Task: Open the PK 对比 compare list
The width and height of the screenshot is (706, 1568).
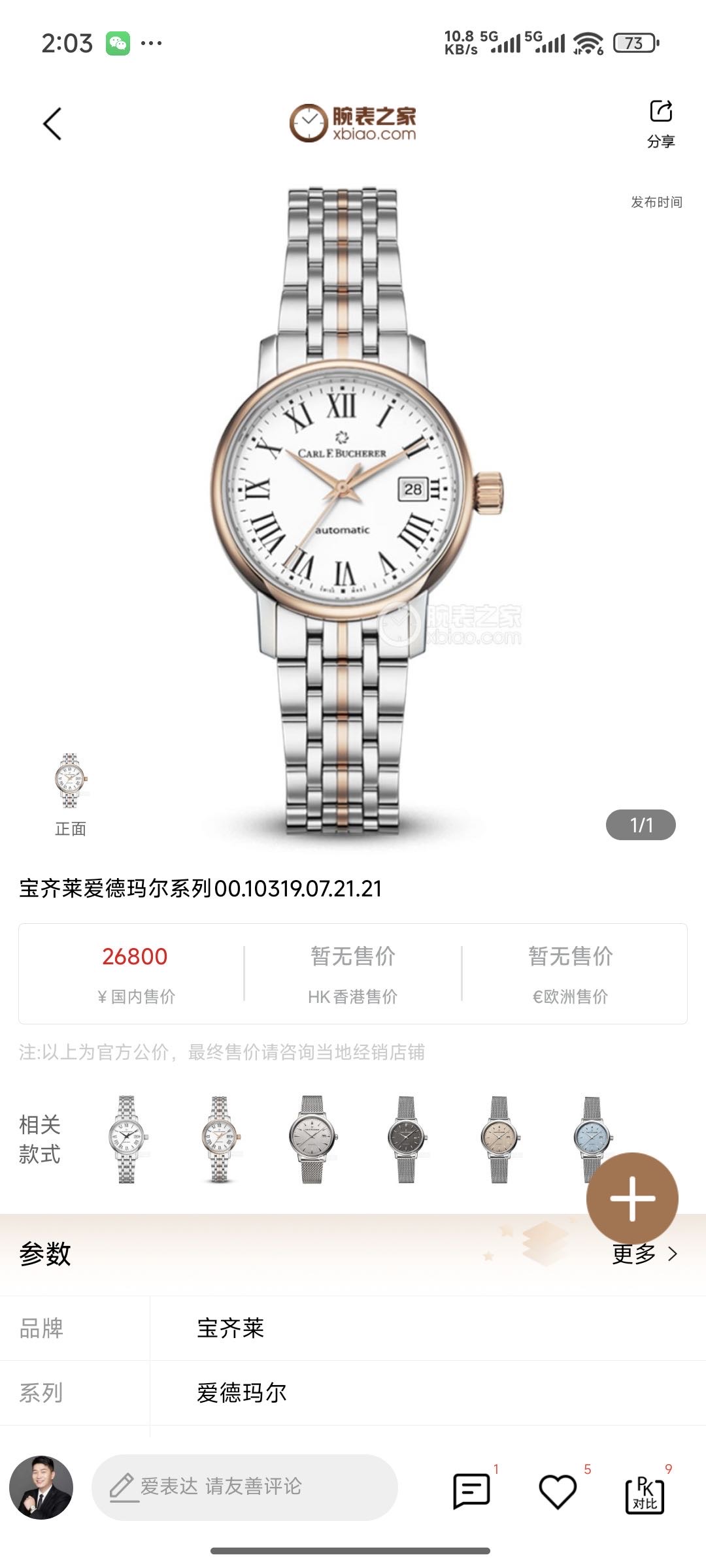Action: (645, 1492)
